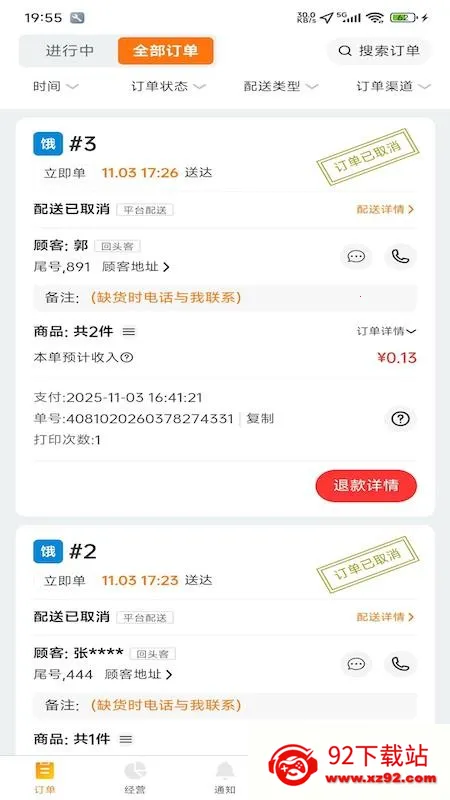
Task: Expand the 订单状态 filter dropdown
Action: tap(168, 86)
